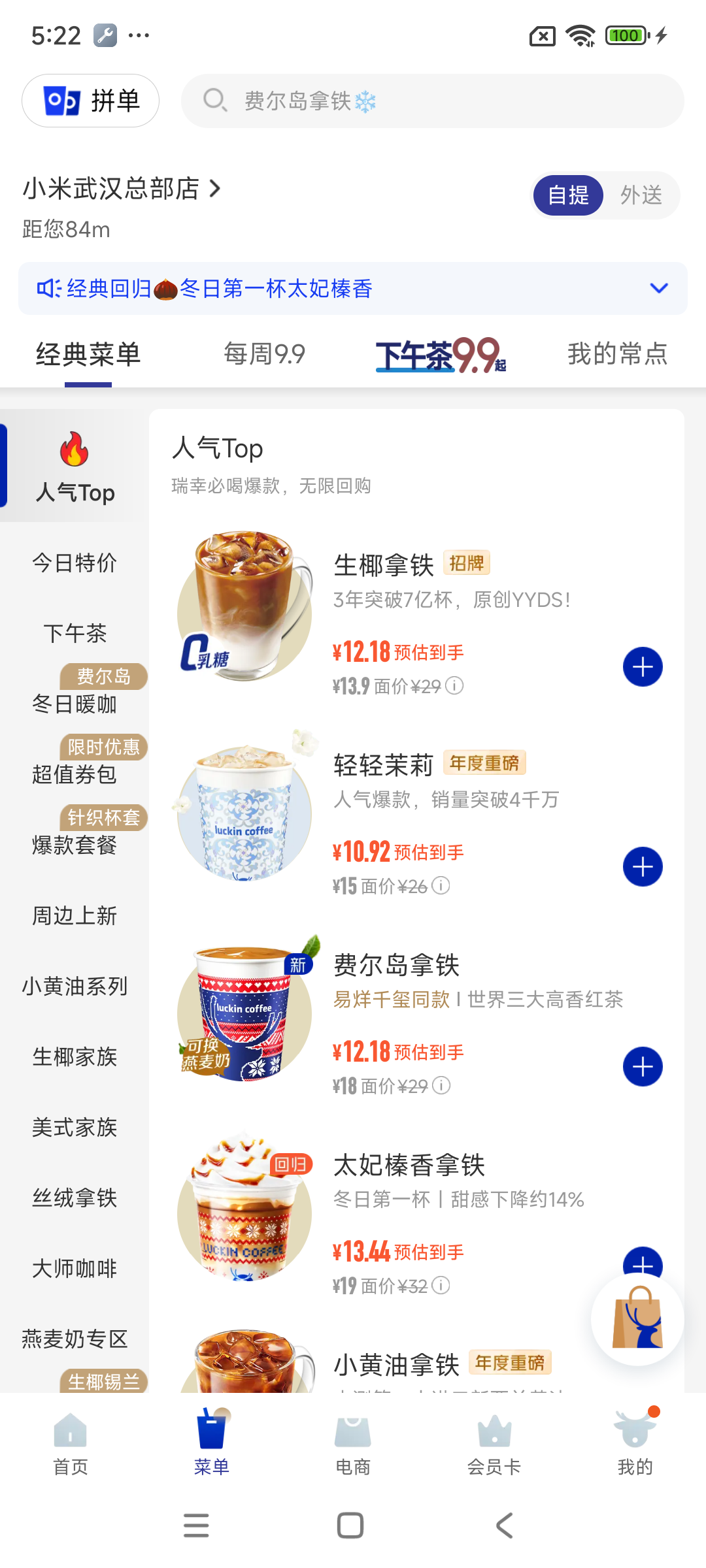The image size is (706, 1568).
Task: Add 轻轻茉莉 to the cart
Action: (643, 867)
